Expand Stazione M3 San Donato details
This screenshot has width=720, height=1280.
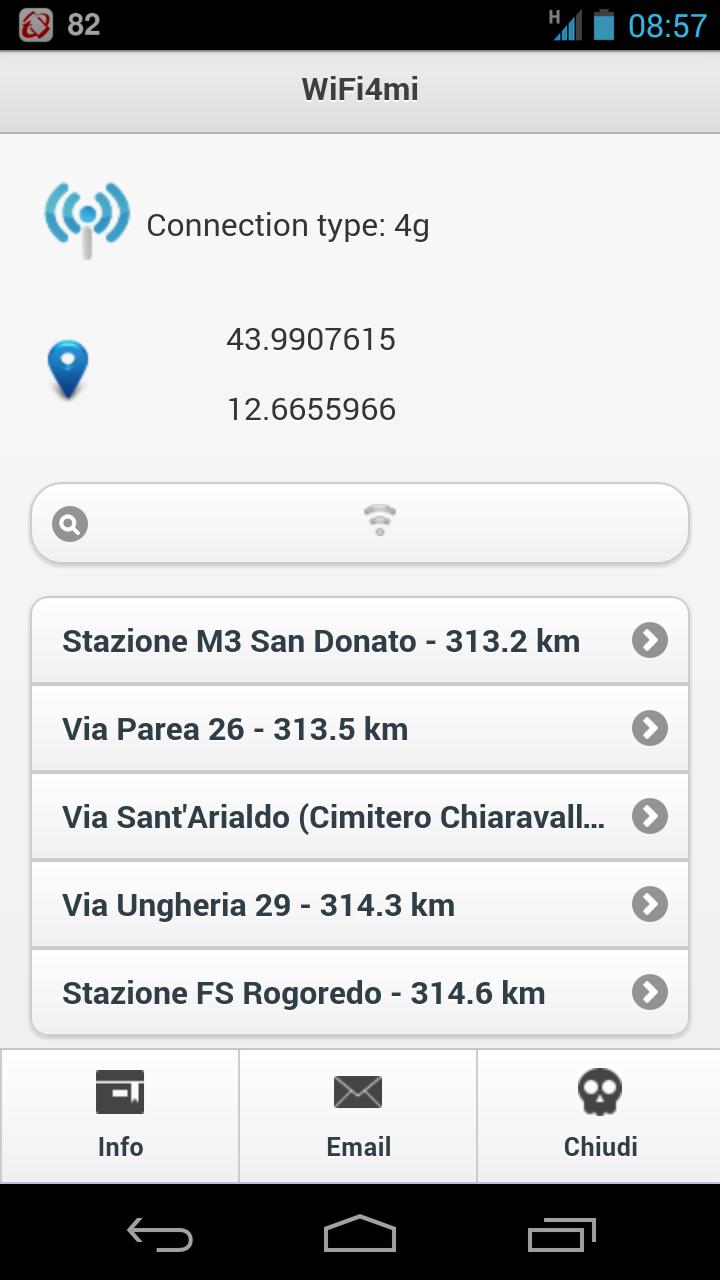coord(649,640)
